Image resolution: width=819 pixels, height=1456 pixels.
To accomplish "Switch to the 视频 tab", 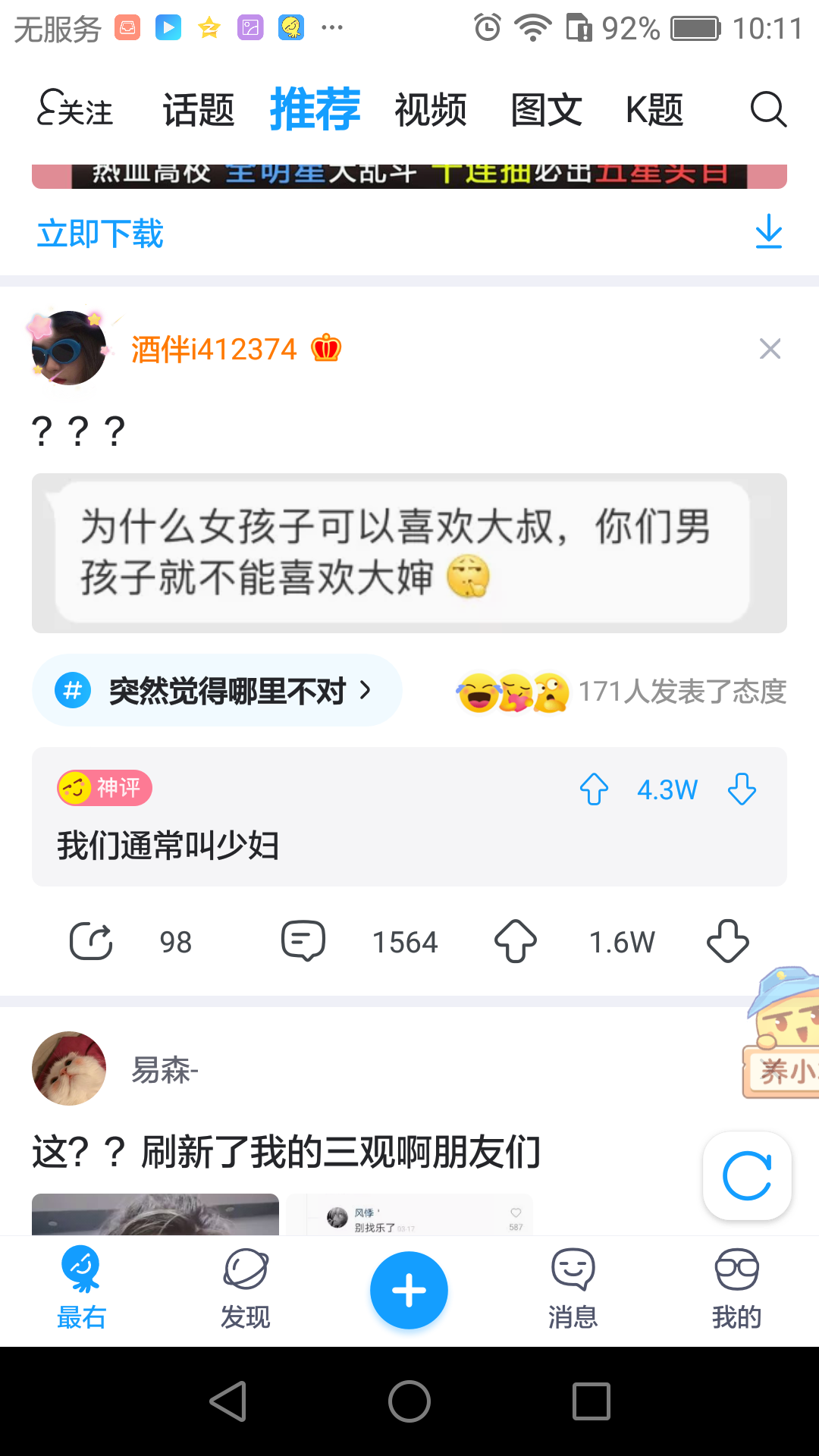I will click(430, 109).
